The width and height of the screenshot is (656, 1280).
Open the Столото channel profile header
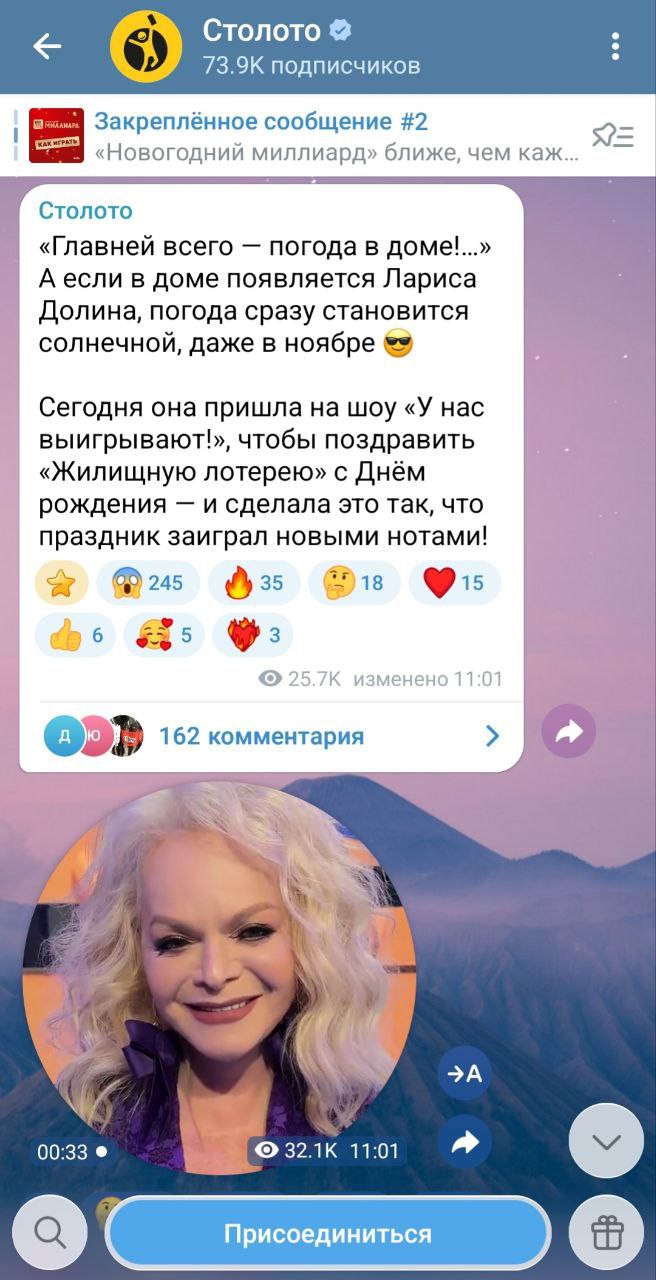coord(310,46)
